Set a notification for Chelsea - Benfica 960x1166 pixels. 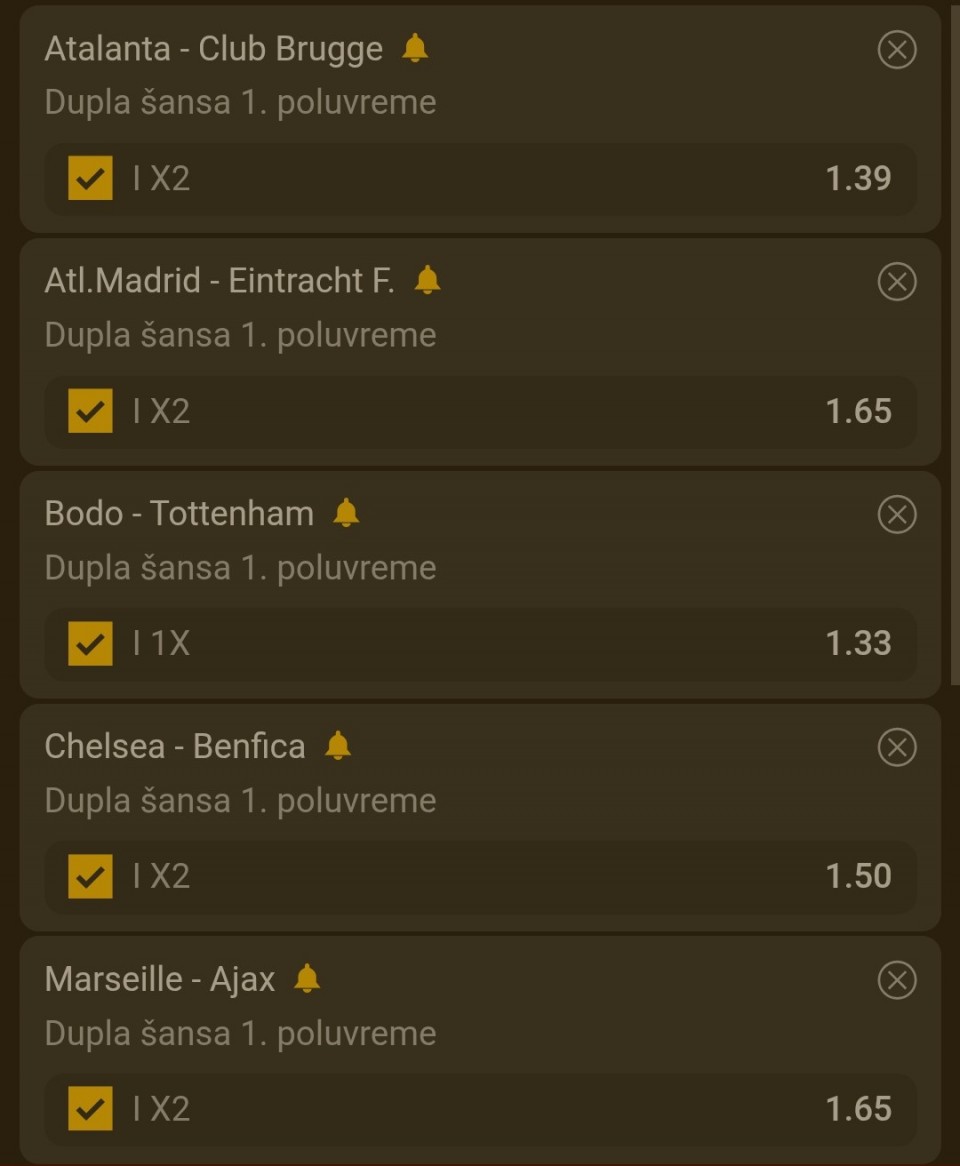click(338, 746)
